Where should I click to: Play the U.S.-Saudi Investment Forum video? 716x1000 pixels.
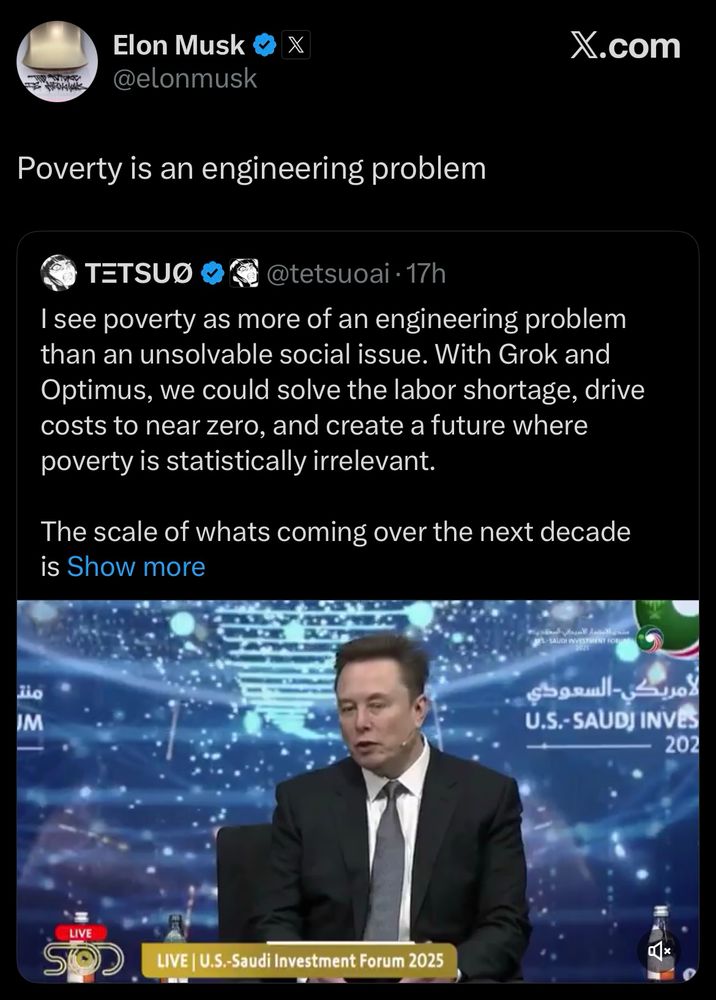(x=357, y=780)
